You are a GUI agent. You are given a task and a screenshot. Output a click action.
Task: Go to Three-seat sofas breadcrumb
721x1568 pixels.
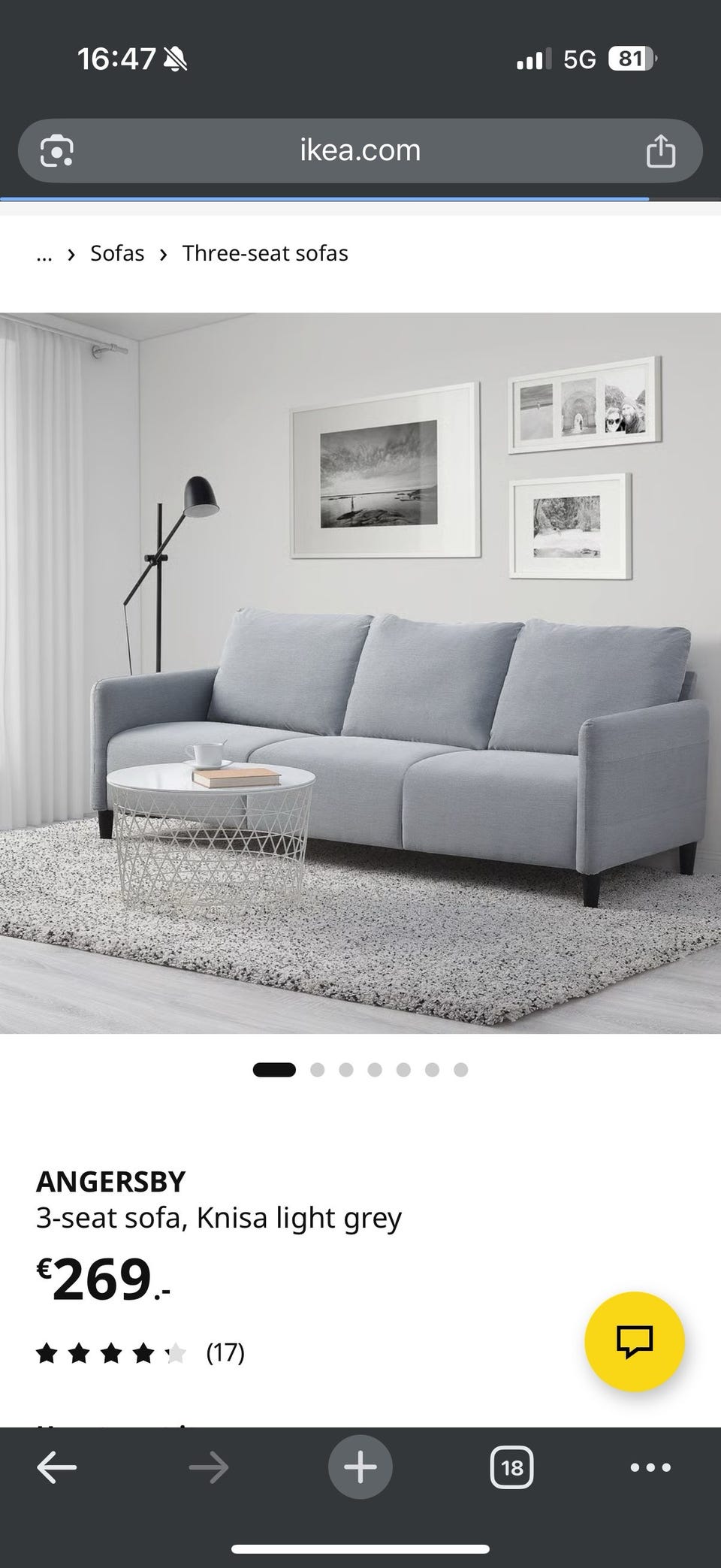(265, 253)
